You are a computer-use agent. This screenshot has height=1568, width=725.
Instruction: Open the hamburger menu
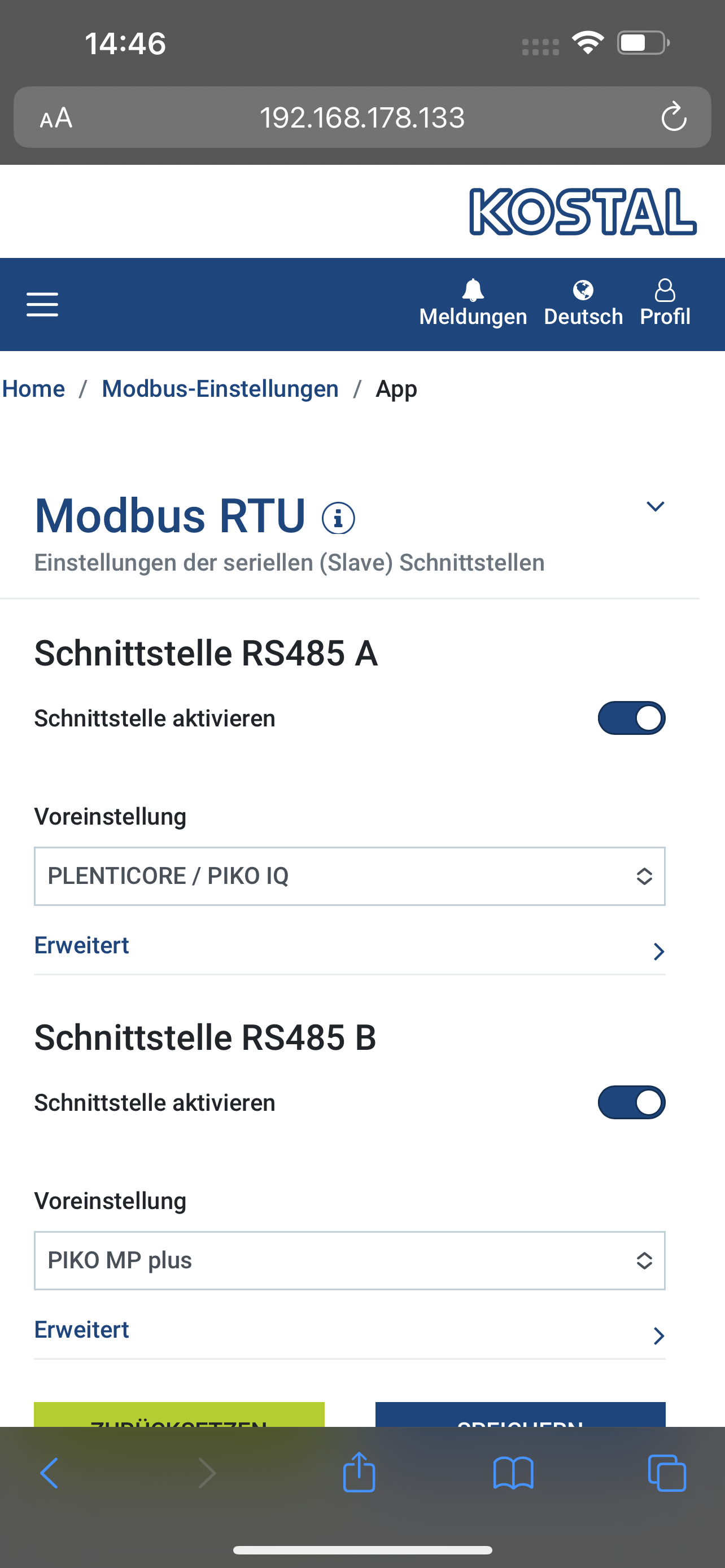42,304
